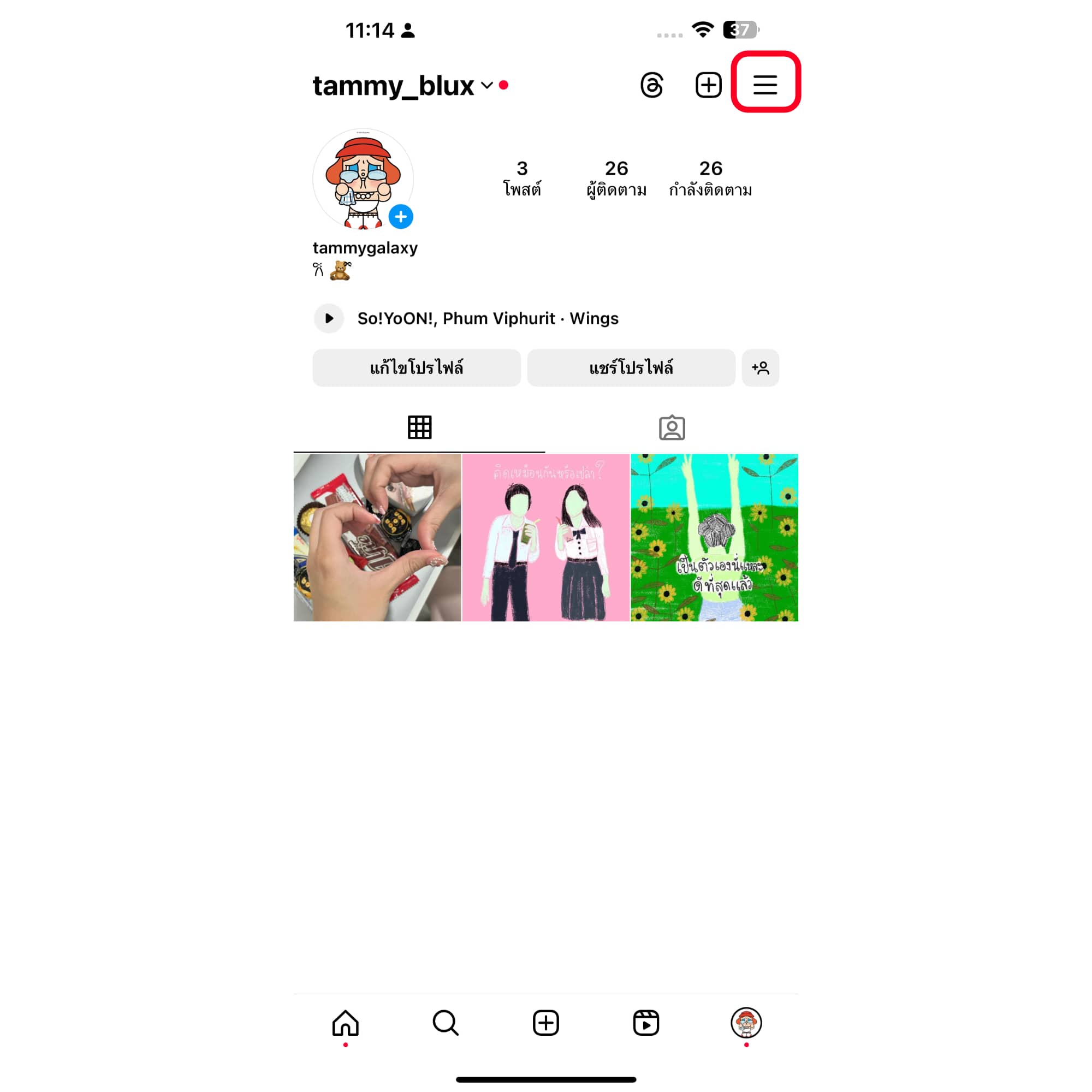Open Threads from the profile header

tap(652, 85)
